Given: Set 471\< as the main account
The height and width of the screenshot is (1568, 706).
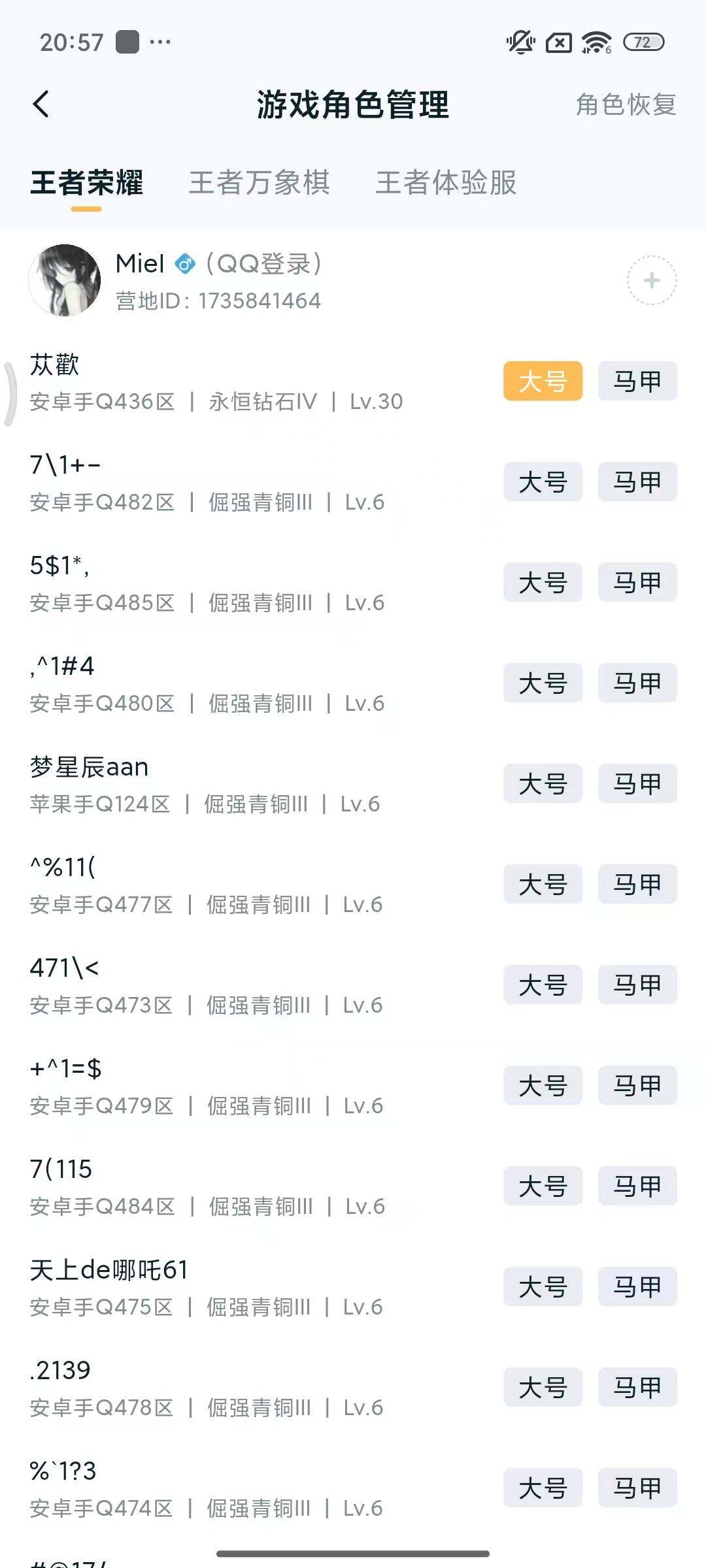Looking at the screenshot, I should click(x=543, y=985).
